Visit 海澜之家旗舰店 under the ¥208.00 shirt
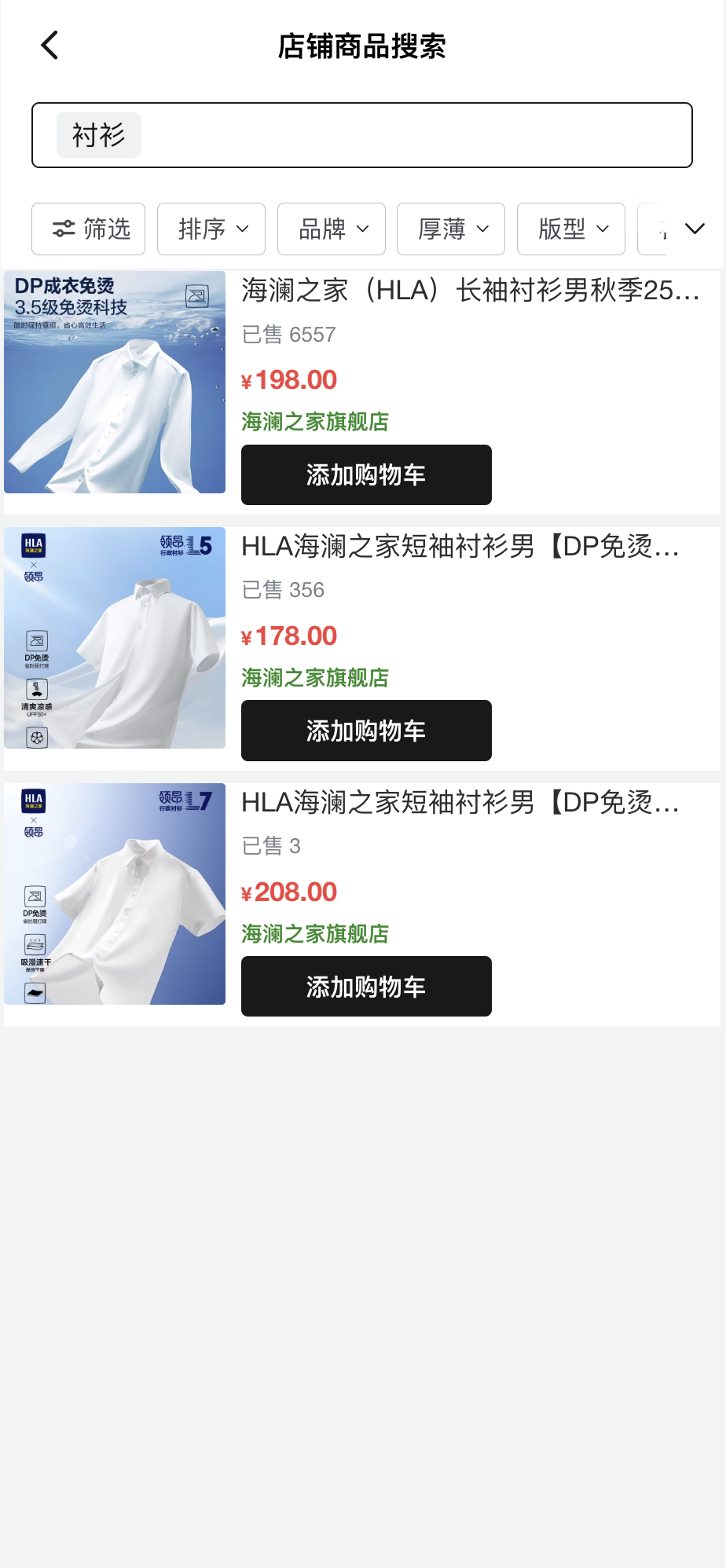Viewport: 726px width, 1568px height. [x=315, y=934]
